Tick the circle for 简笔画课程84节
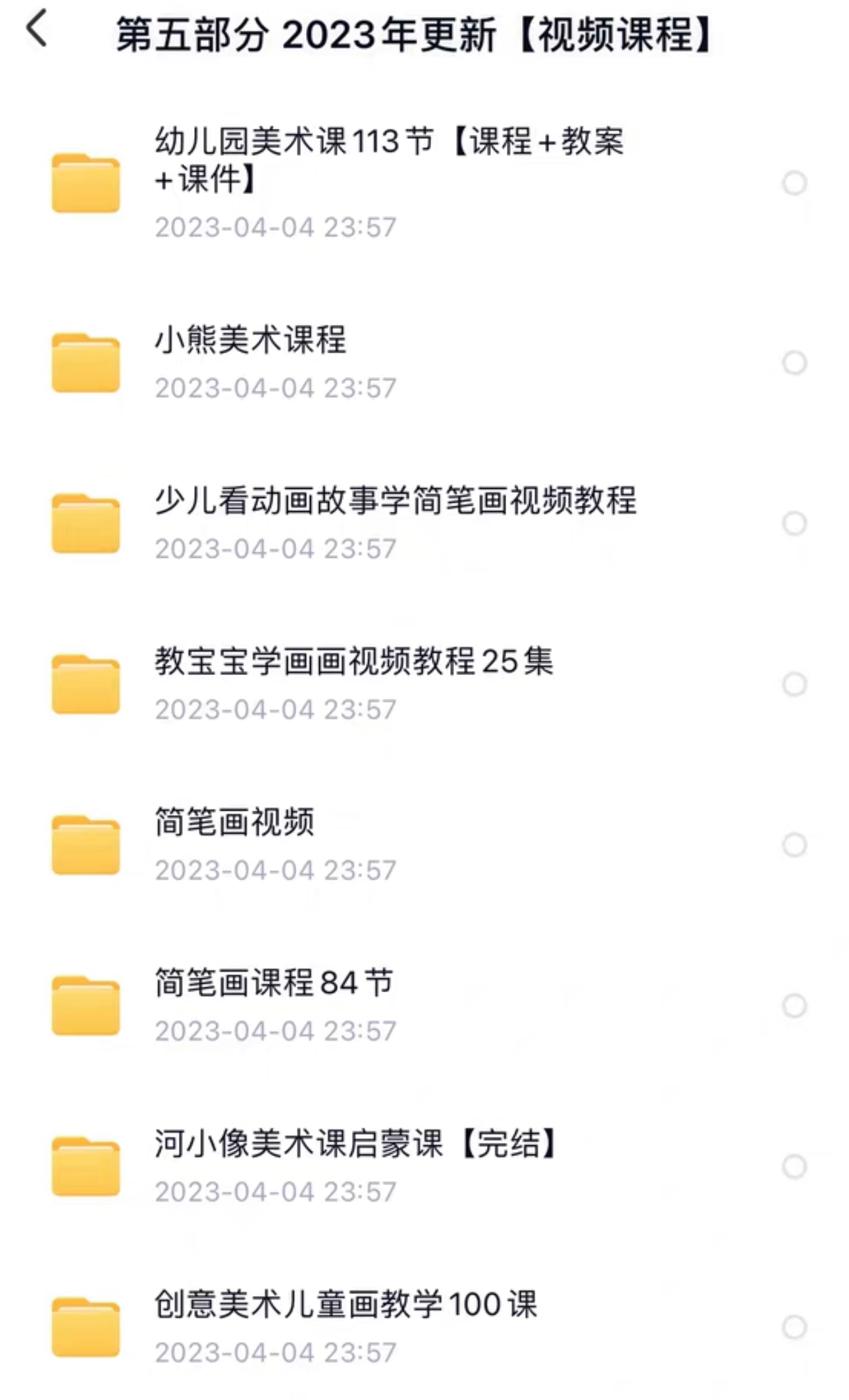Viewport: 849px width, 1400px height. 794,1005
